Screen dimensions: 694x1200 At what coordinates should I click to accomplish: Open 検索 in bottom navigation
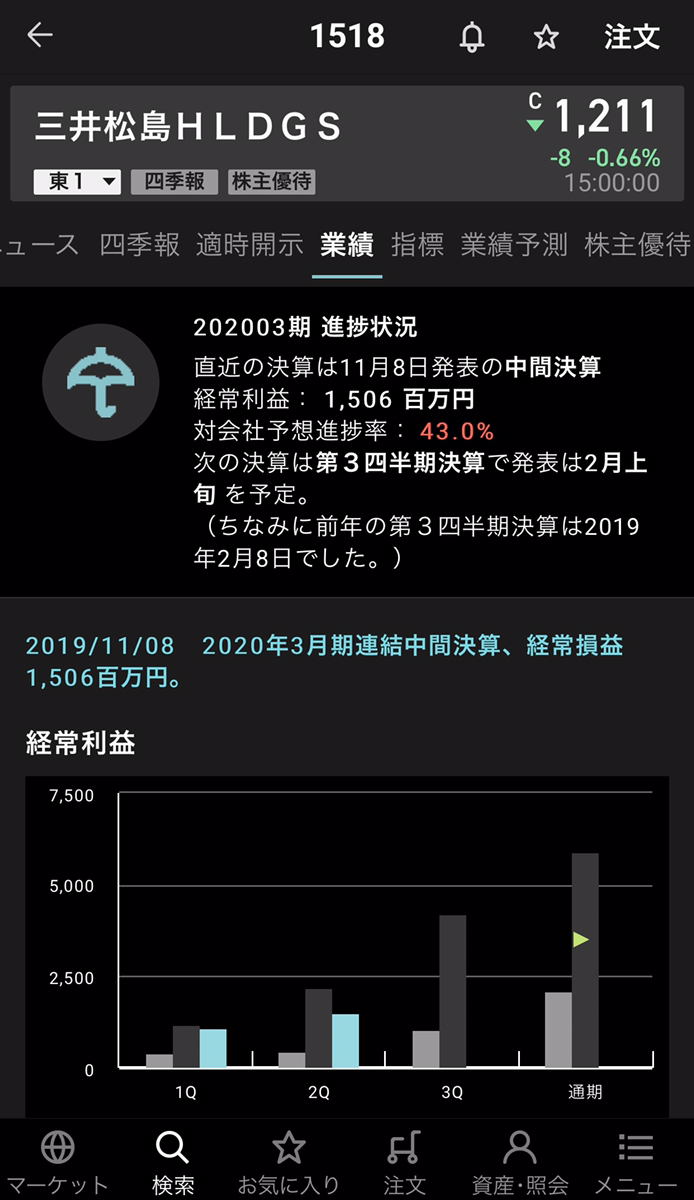coord(173,1162)
